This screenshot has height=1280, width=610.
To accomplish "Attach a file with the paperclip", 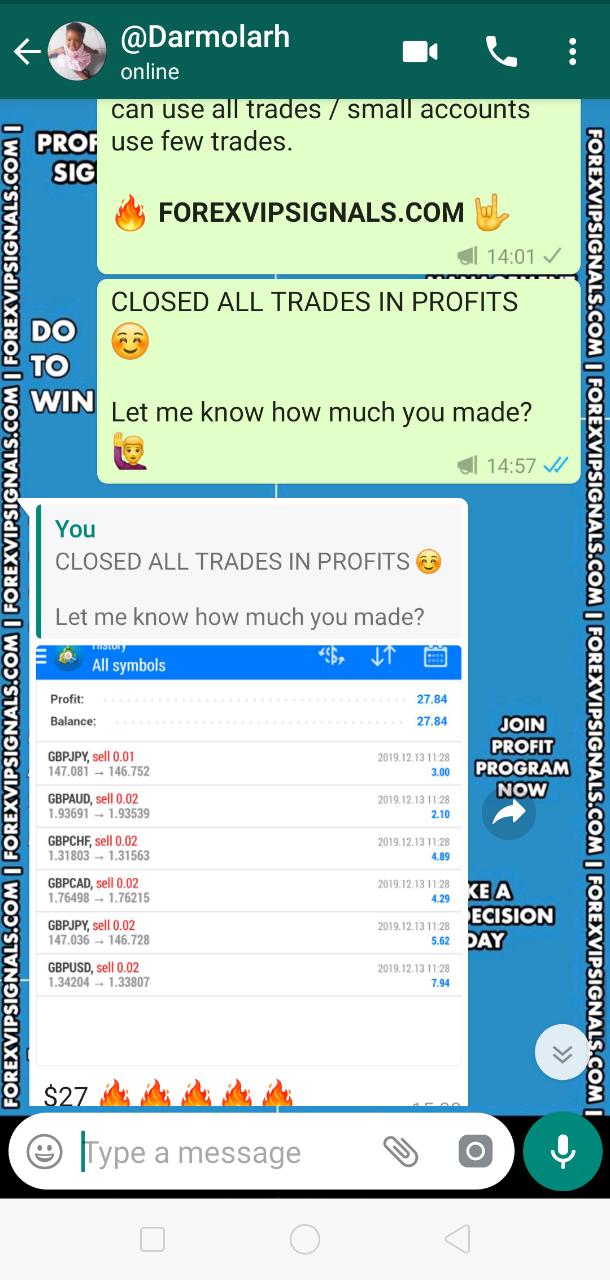I will pyautogui.click(x=400, y=1152).
